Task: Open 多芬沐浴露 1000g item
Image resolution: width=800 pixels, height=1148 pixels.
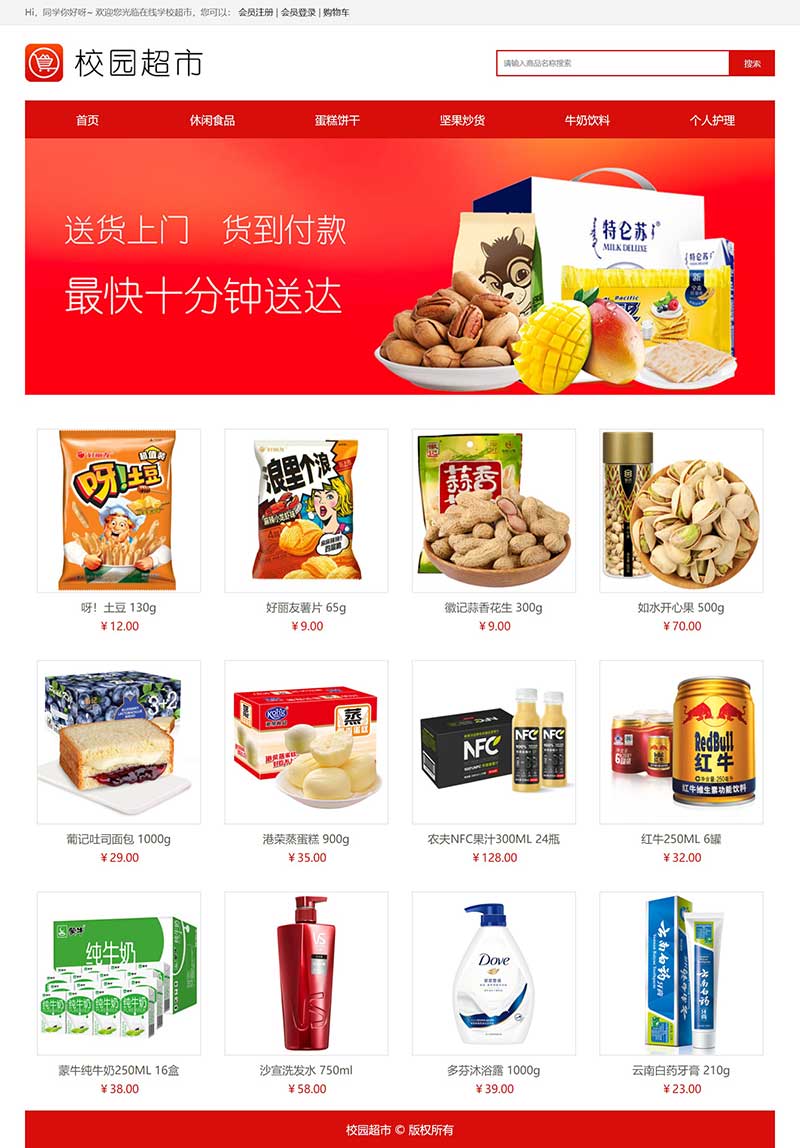Action: click(494, 973)
